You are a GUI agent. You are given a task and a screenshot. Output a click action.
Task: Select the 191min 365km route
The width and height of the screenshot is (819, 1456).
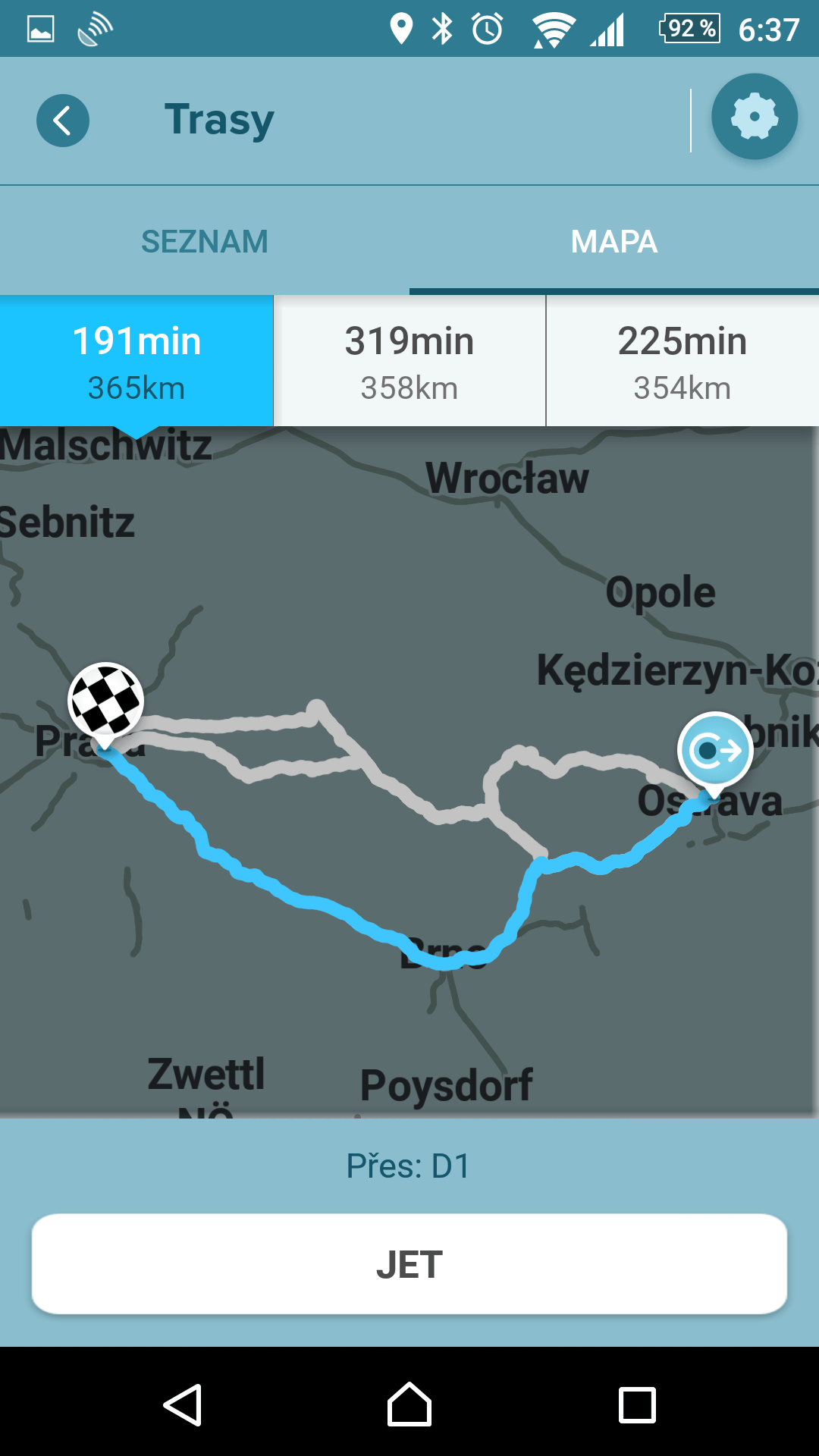136,361
